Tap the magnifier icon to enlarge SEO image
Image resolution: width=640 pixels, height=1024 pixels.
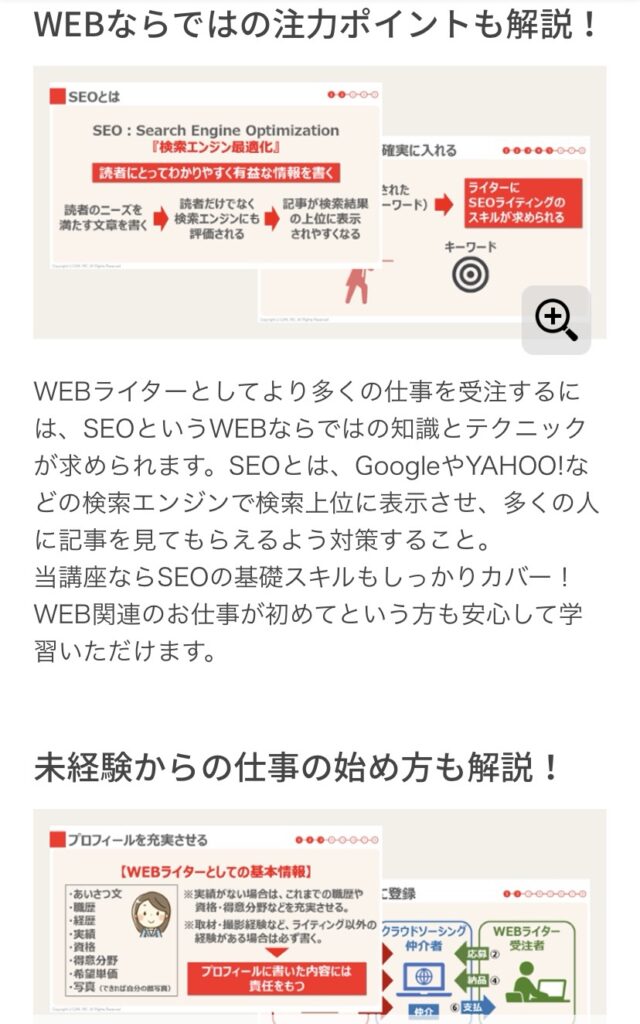pyautogui.click(x=556, y=320)
